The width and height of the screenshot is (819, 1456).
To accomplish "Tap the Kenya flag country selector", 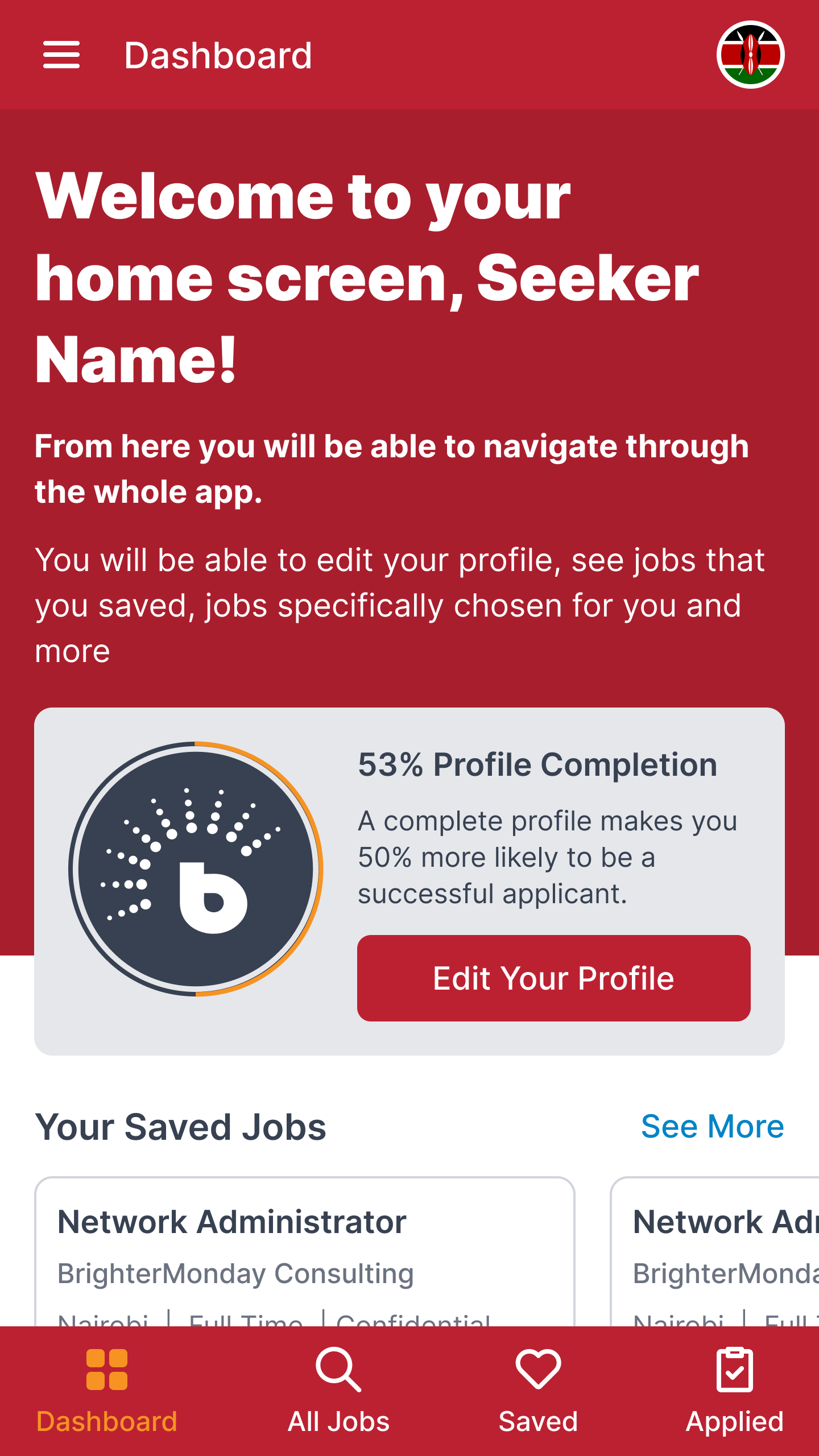I will pyautogui.click(x=750, y=55).
